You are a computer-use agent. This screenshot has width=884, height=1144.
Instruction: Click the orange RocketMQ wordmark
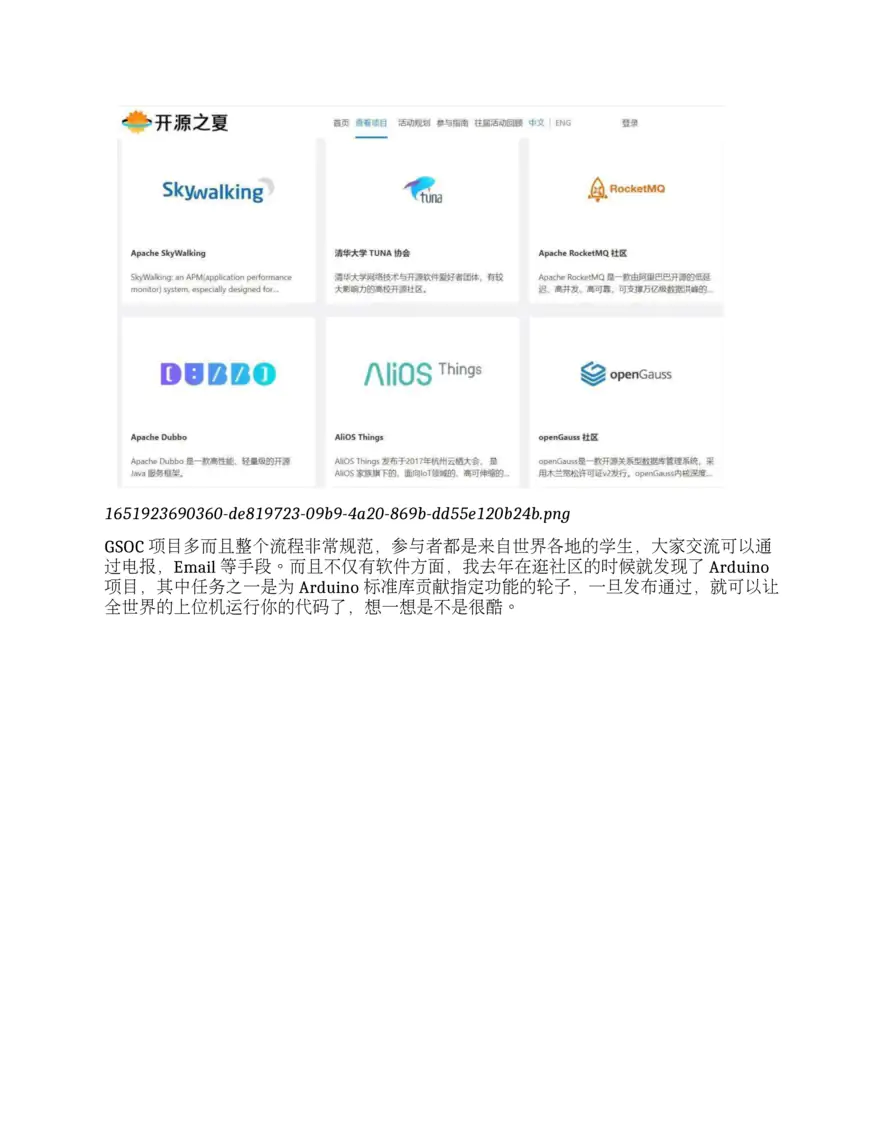(x=640, y=188)
